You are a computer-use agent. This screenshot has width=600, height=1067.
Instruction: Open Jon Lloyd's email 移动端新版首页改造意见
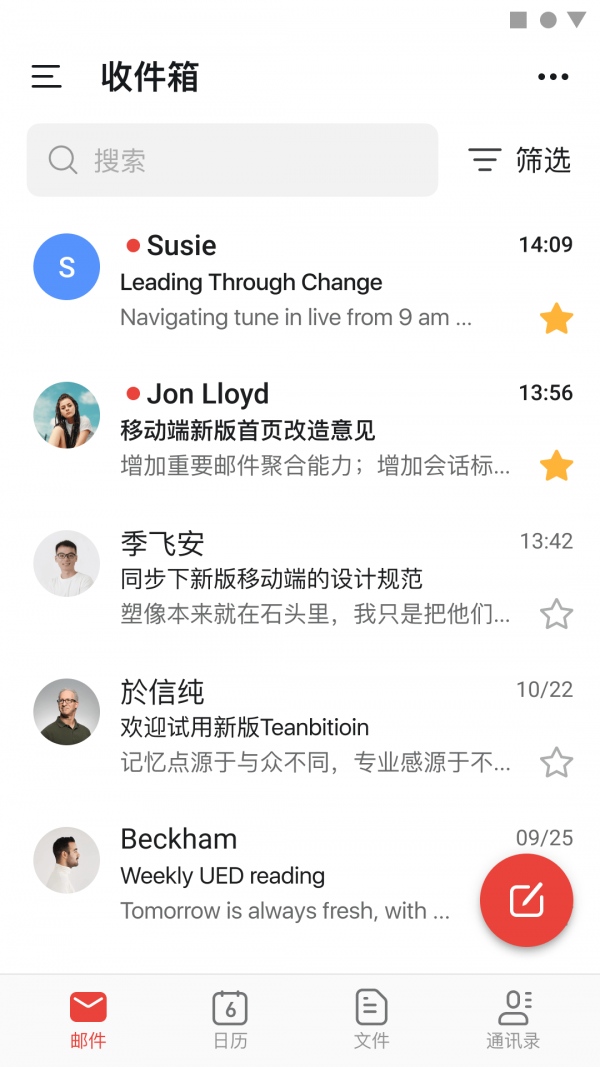click(x=300, y=431)
